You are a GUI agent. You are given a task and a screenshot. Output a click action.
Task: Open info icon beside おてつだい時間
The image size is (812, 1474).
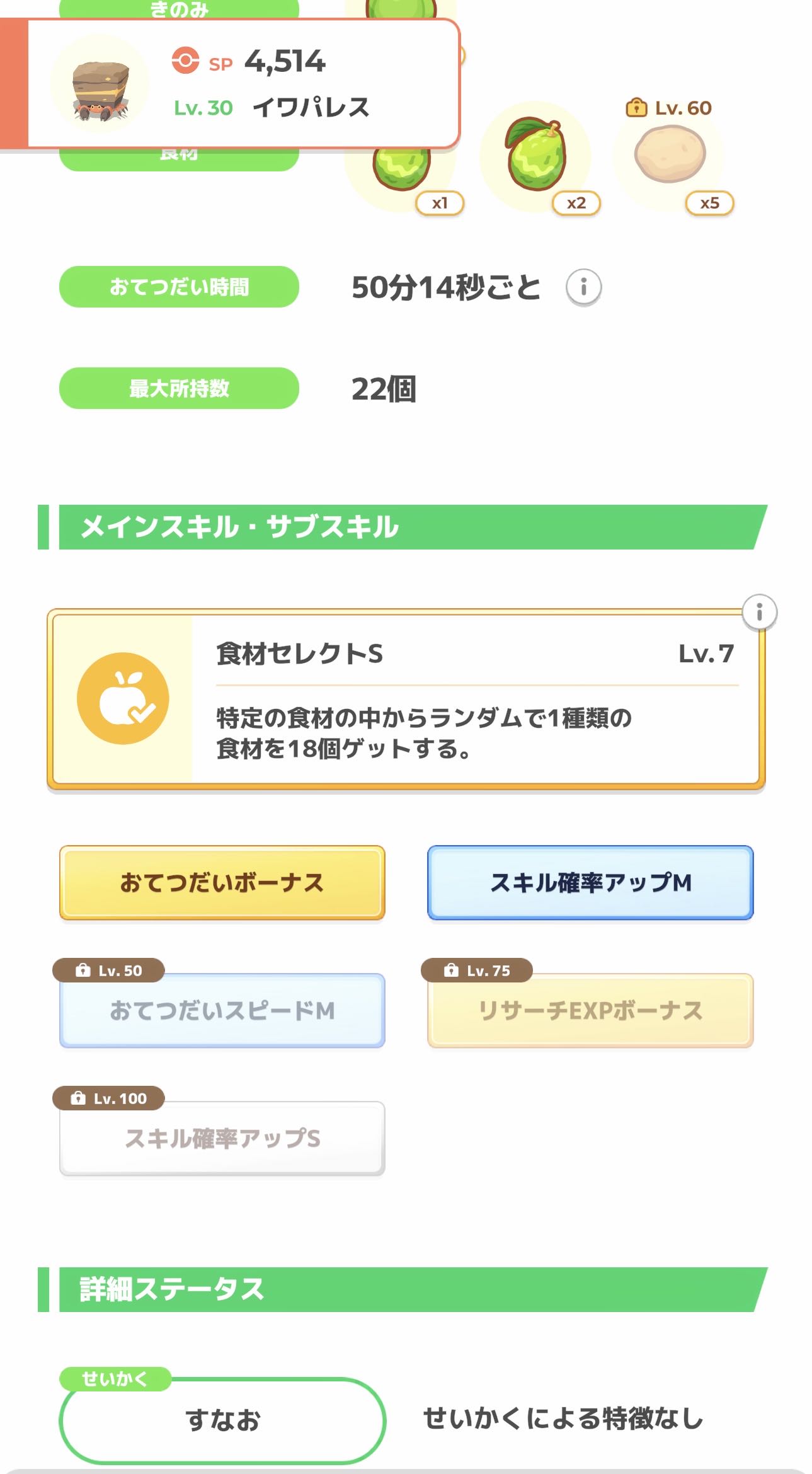click(x=583, y=287)
